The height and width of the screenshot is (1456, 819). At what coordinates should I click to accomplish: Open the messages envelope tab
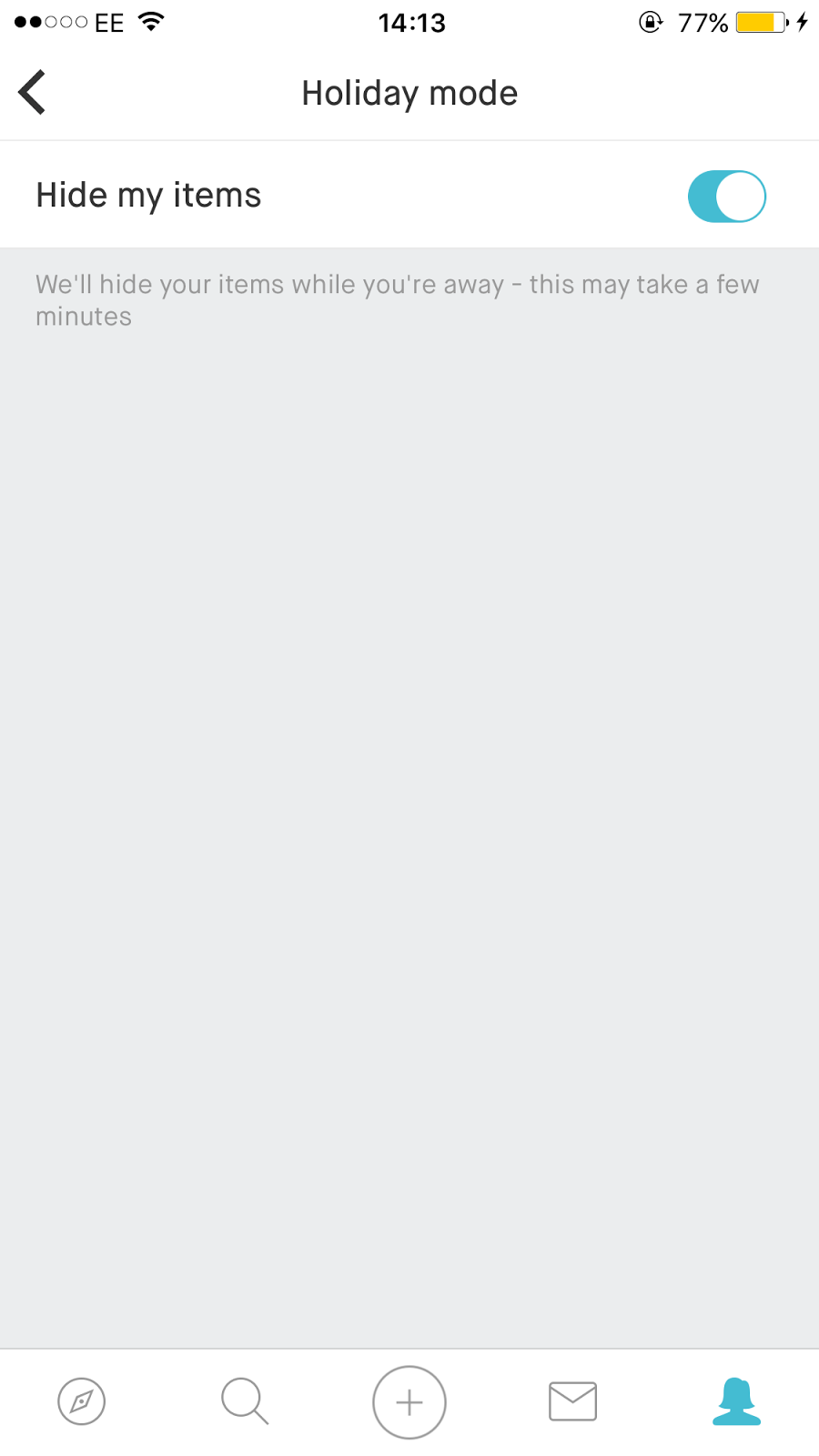click(x=573, y=1401)
